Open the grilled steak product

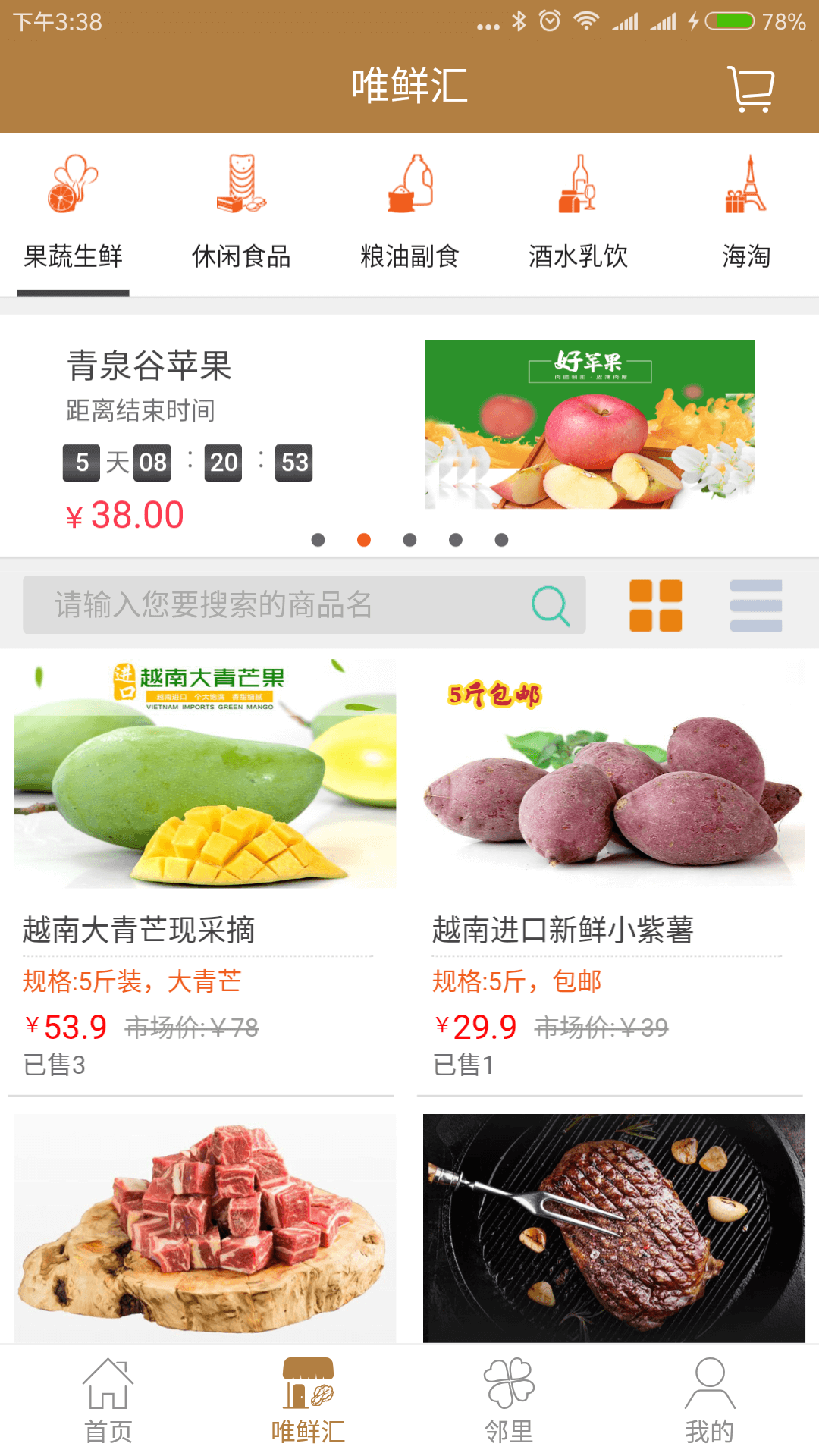(x=613, y=1227)
